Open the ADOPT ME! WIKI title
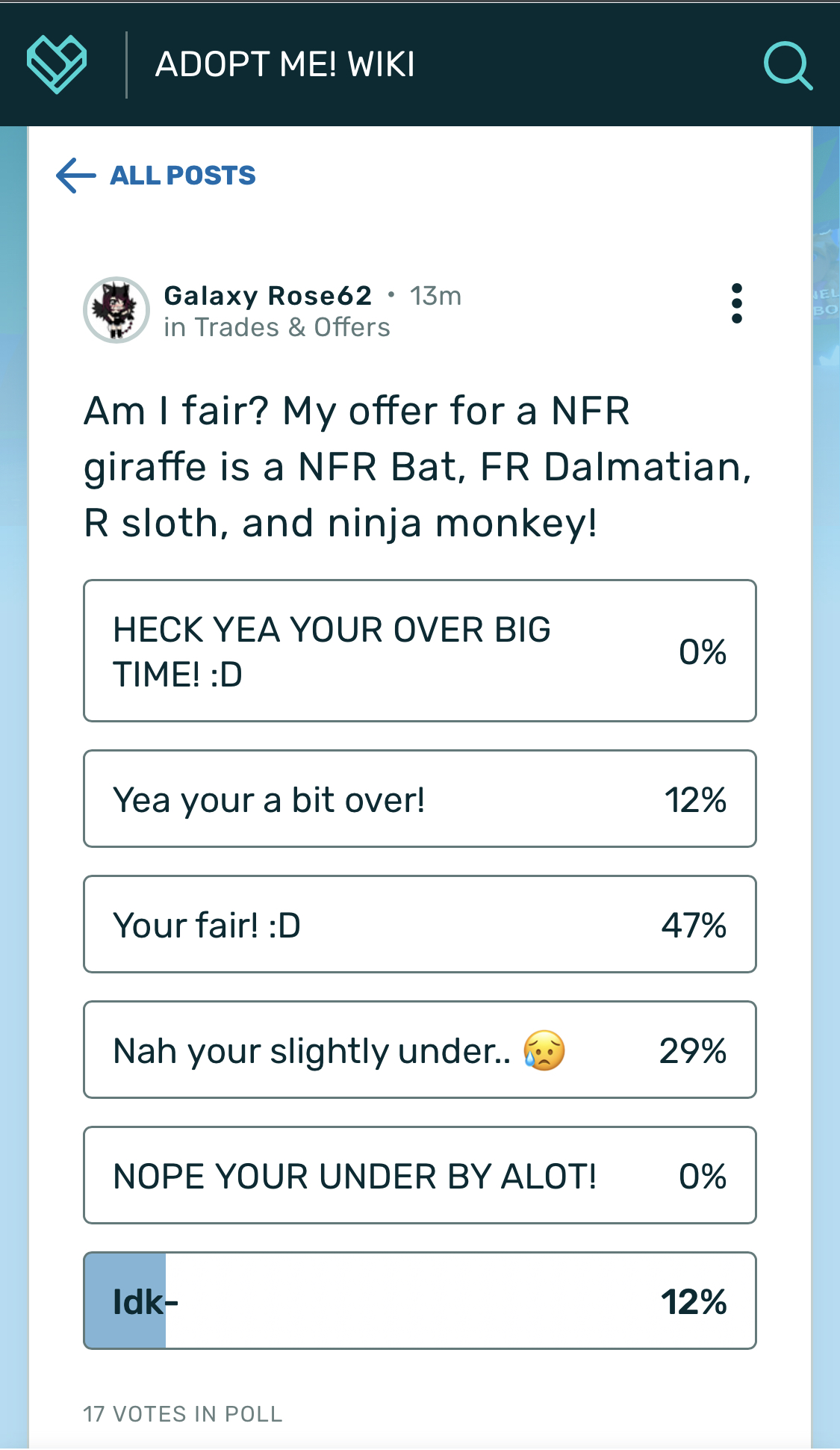The image size is (840, 1450). pyautogui.click(x=284, y=65)
